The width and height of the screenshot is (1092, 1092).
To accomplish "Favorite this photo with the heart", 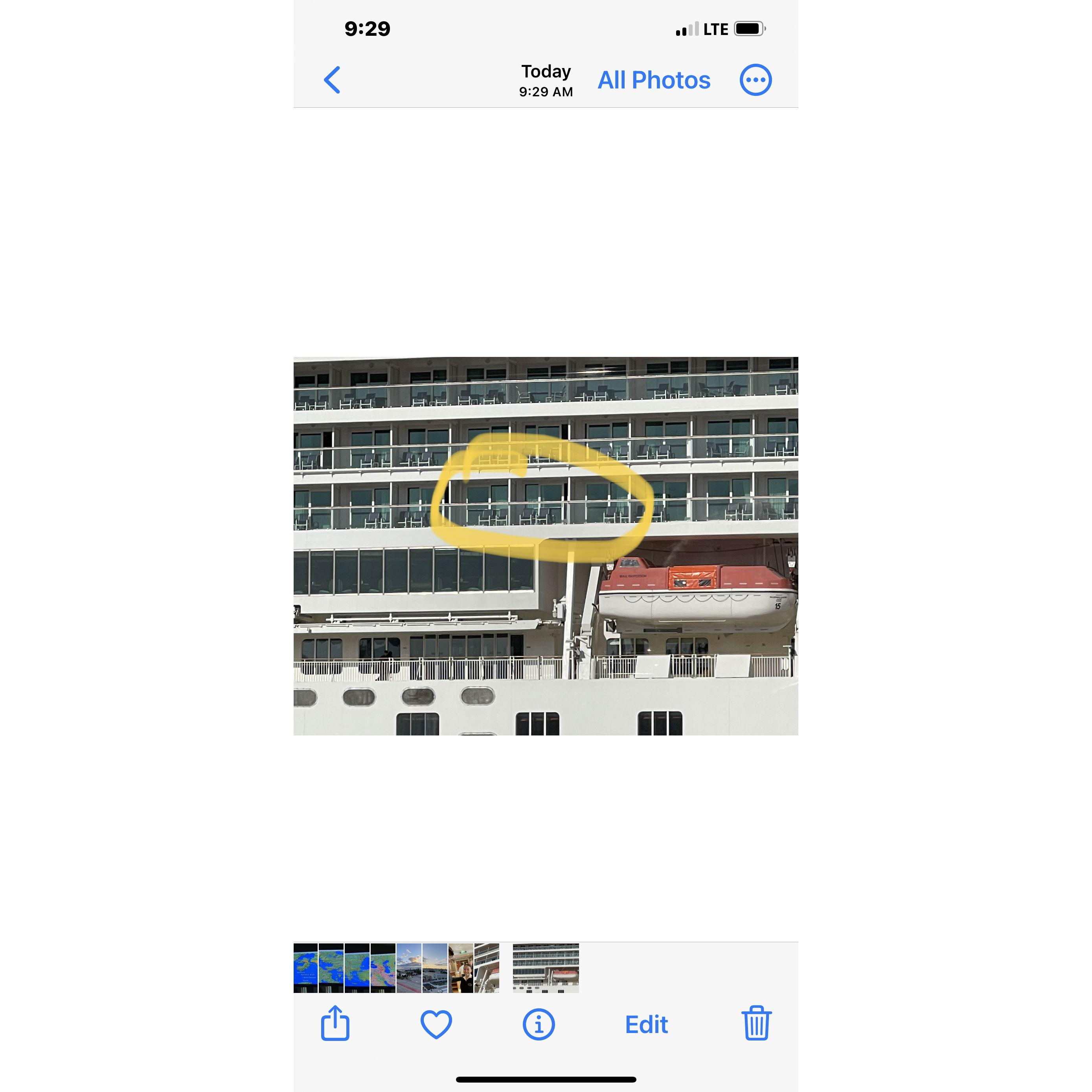I will click(436, 1024).
